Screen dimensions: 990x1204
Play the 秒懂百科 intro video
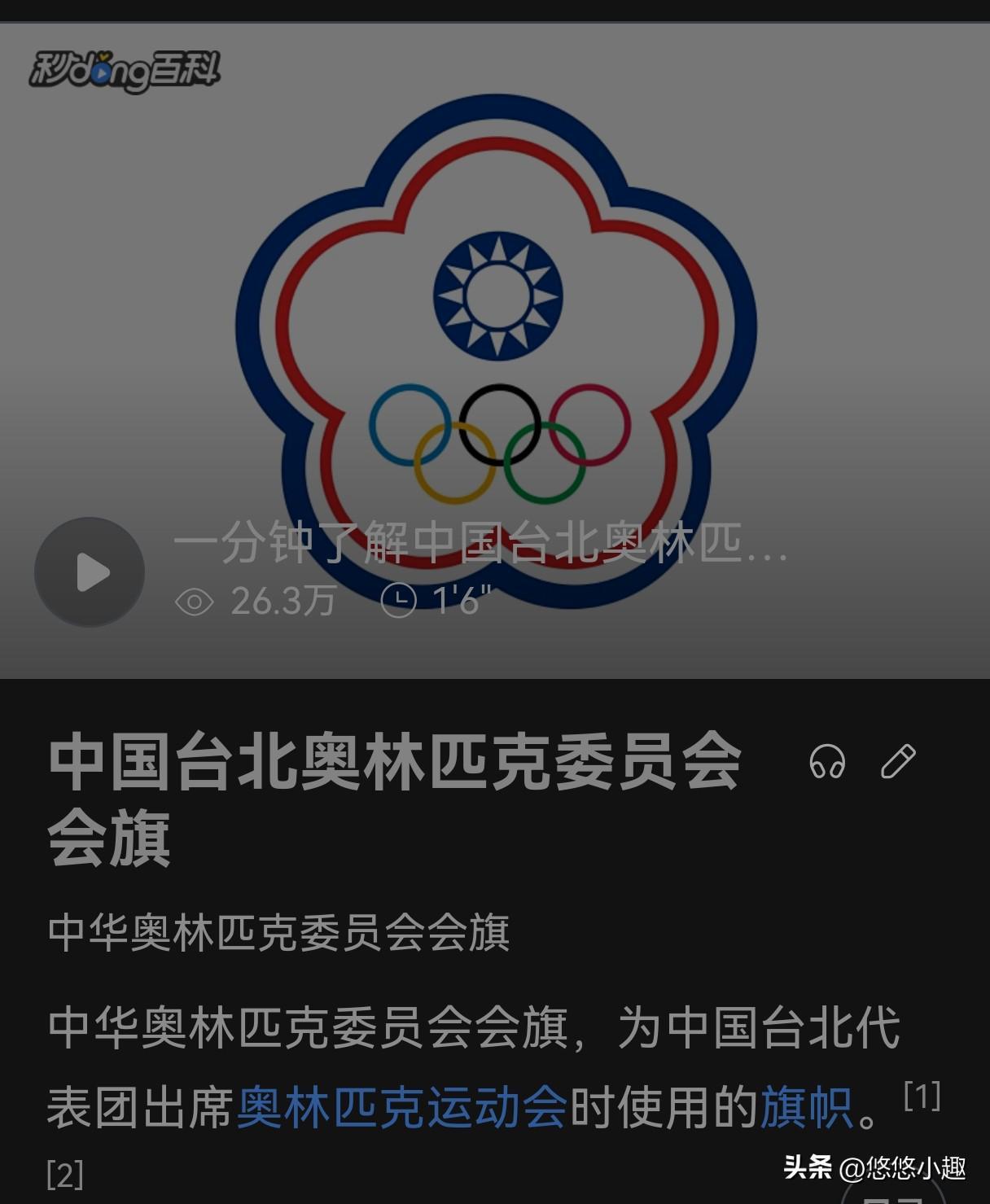pyautogui.click(x=90, y=572)
